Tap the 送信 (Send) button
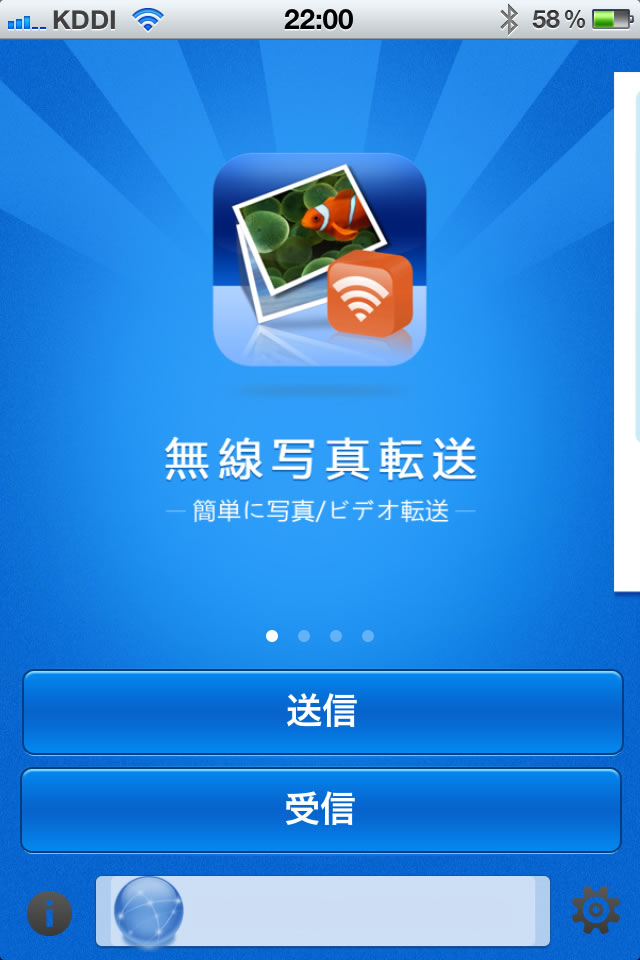 pyautogui.click(x=322, y=712)
